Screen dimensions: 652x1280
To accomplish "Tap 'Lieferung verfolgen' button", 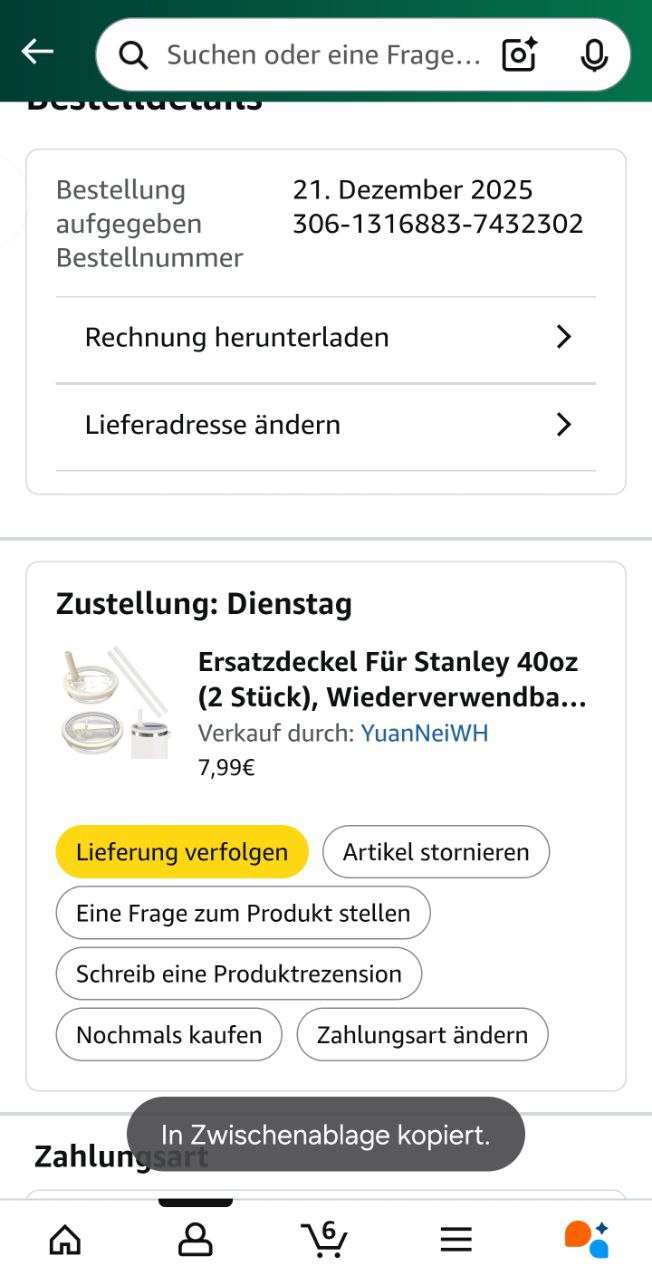I will point(182,852).
